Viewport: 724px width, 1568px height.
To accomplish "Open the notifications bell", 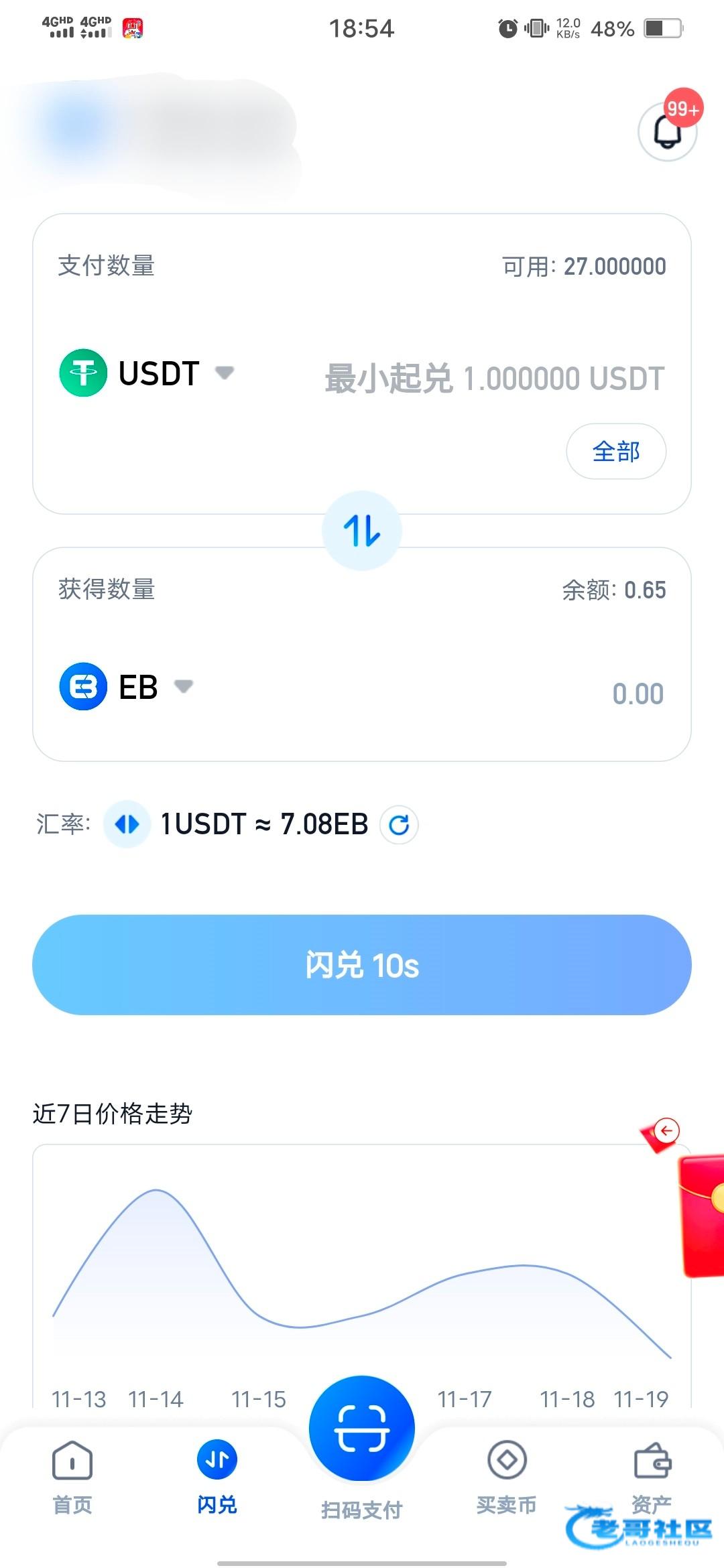I will pyautogui.click(x=667, y=132).
